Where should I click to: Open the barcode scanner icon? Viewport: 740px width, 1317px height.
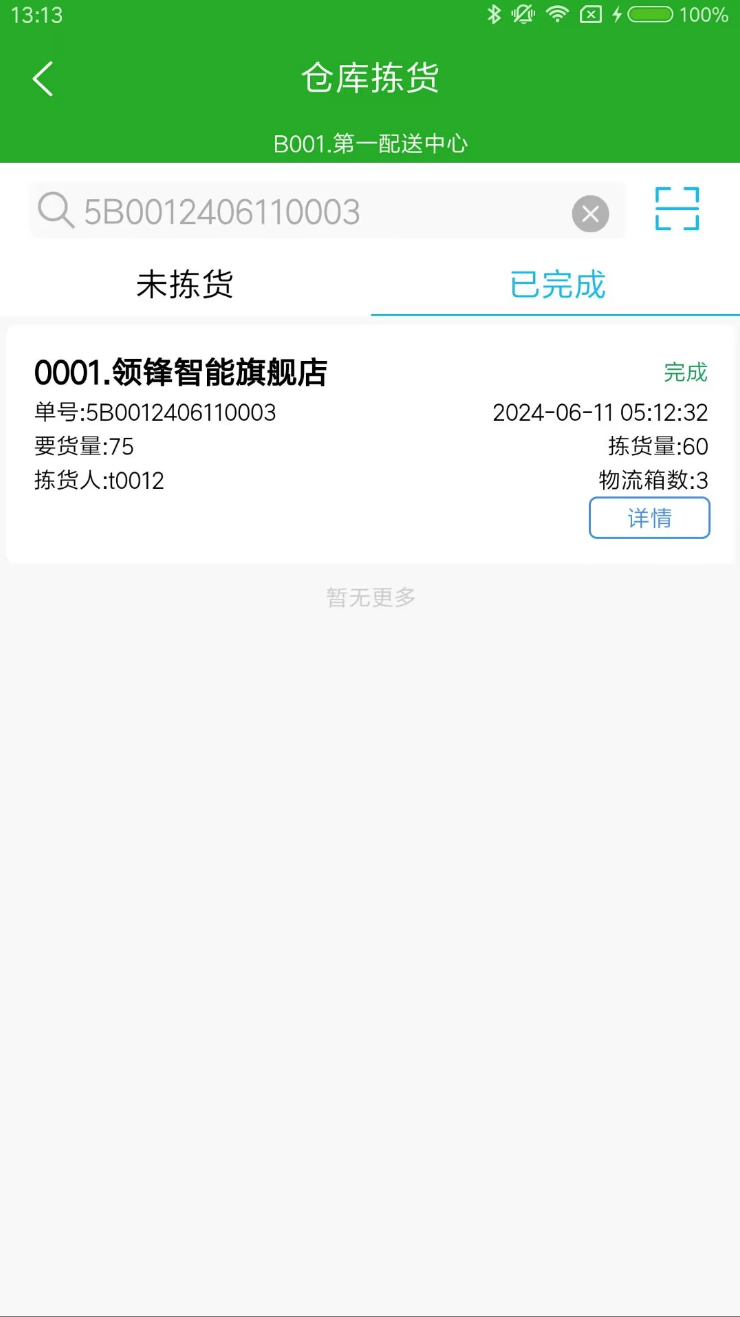677,209
